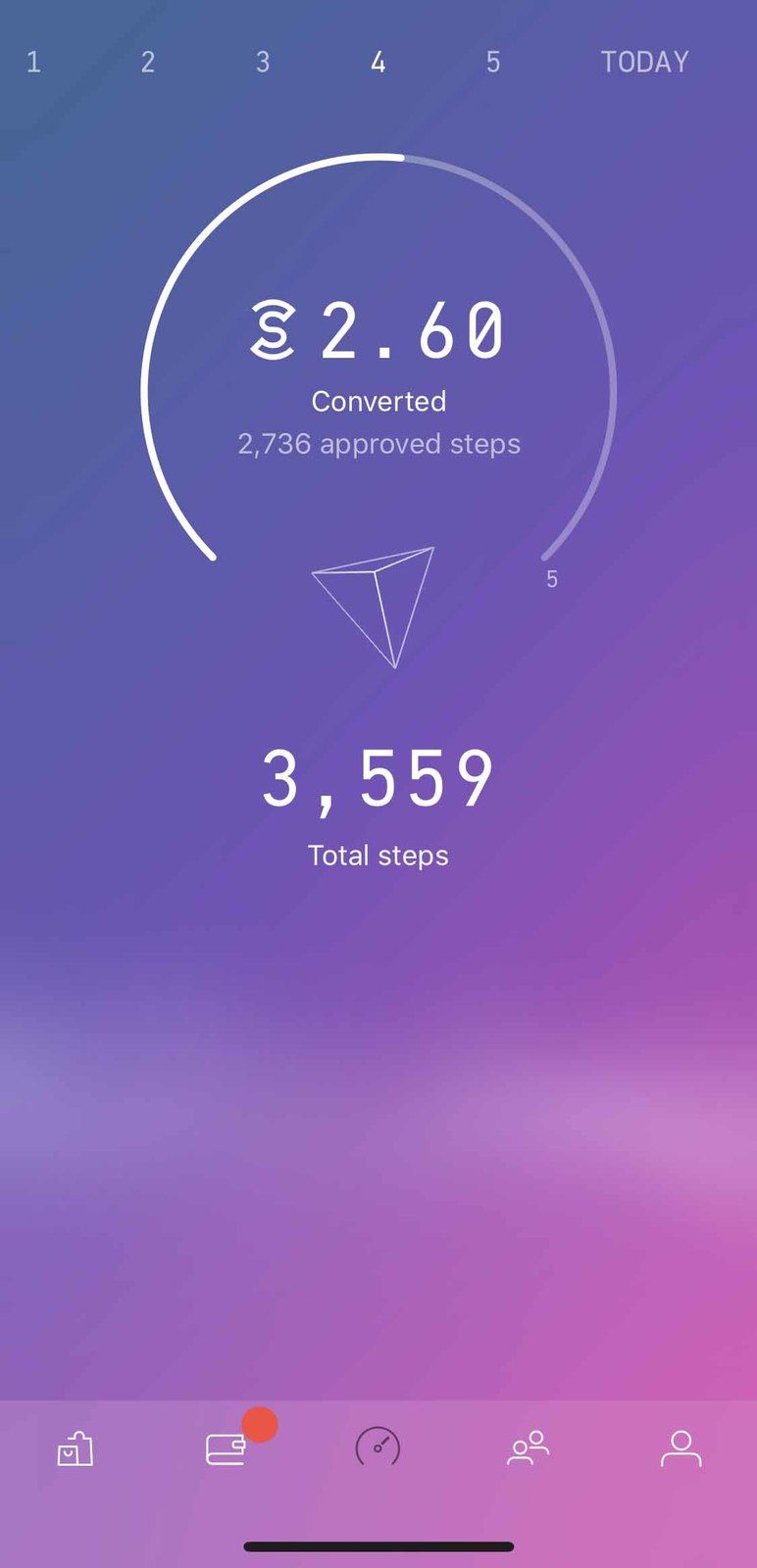
Task: Open the wallet tab with red badge
Action: [x=227, y=1448]
